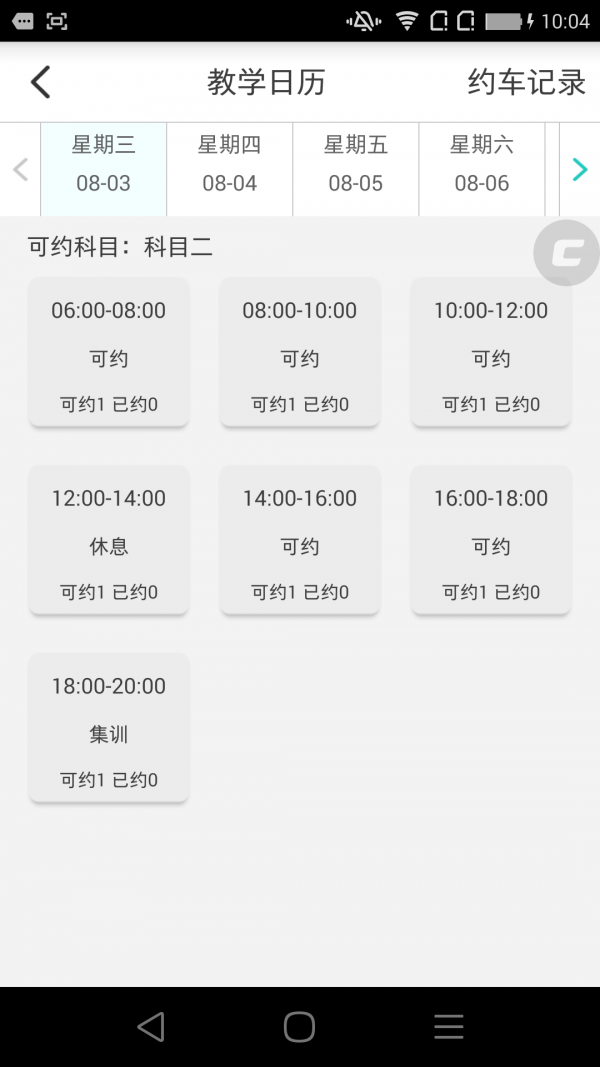The image size is (600, 1067).
Task: Tap the left arrow to show earlier dates
Action: pos(20,169)
